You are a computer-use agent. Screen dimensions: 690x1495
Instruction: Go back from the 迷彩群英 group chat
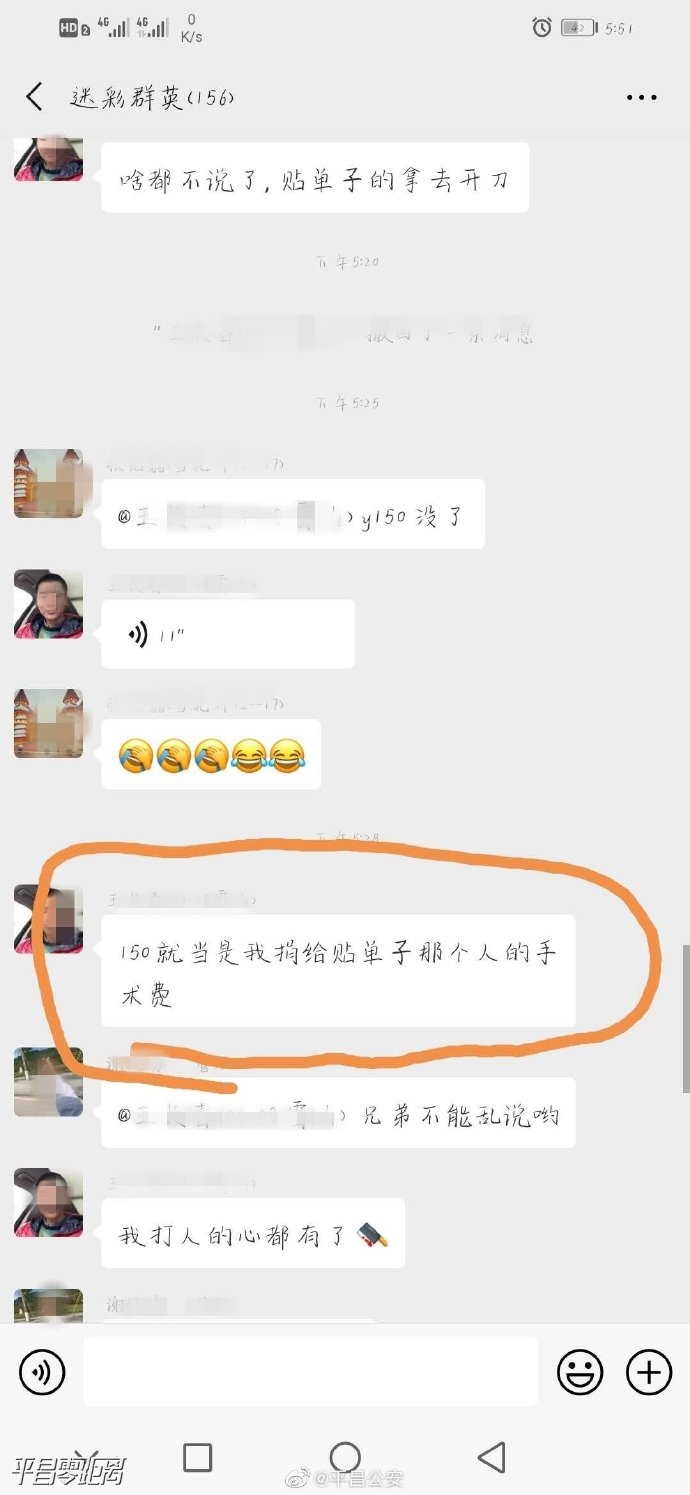click(x=34, y=97)
